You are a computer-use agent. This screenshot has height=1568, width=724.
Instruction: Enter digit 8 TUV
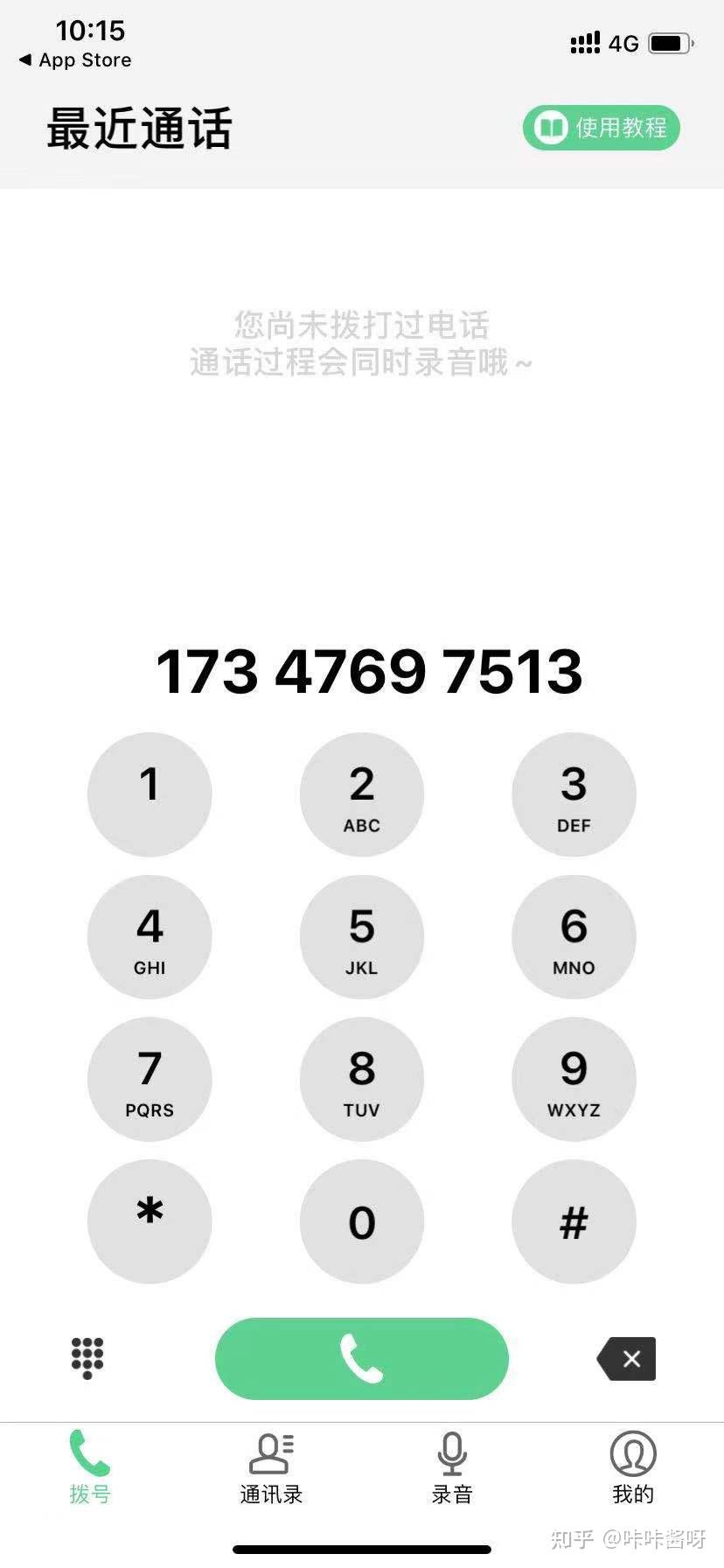point(361,1079)
